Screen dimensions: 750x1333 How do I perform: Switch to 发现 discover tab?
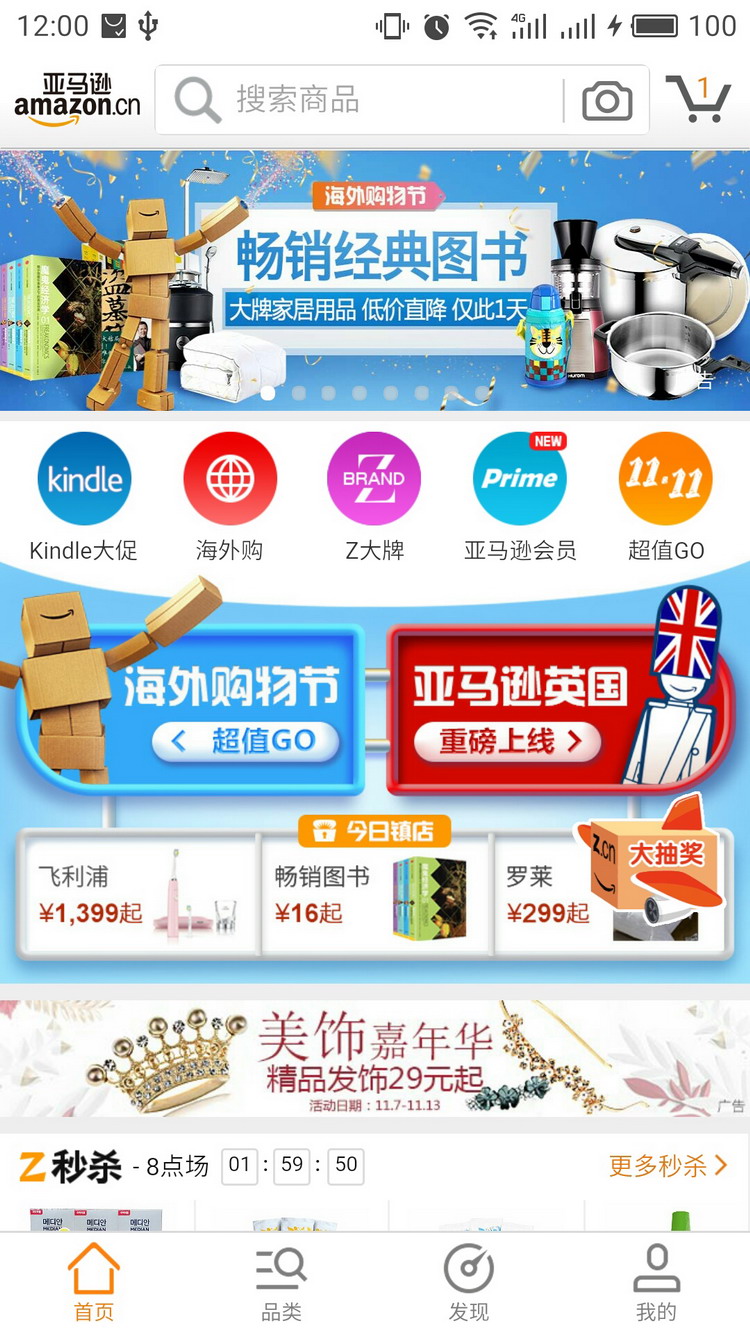click(x=468, y=1283)
